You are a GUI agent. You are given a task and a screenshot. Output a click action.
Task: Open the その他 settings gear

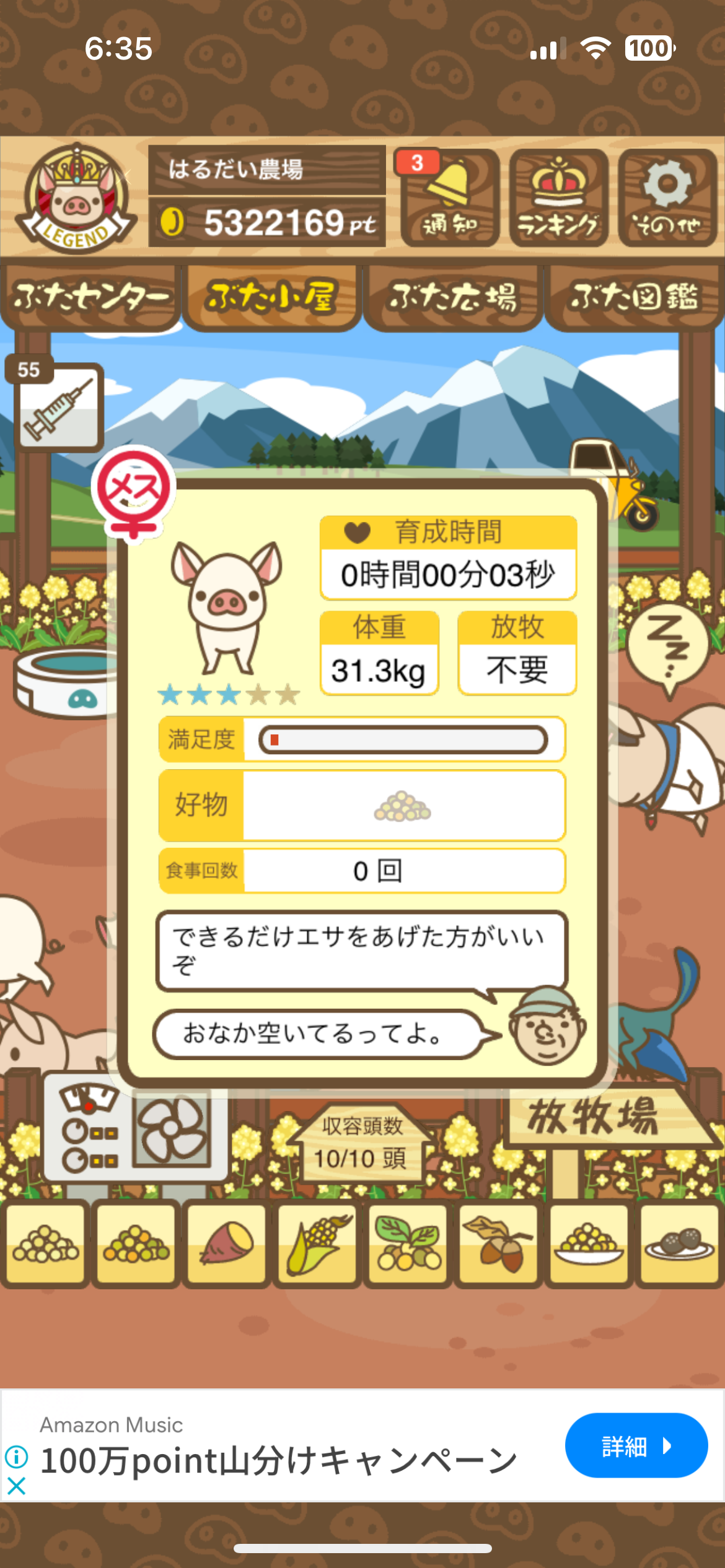coord(667,198)
